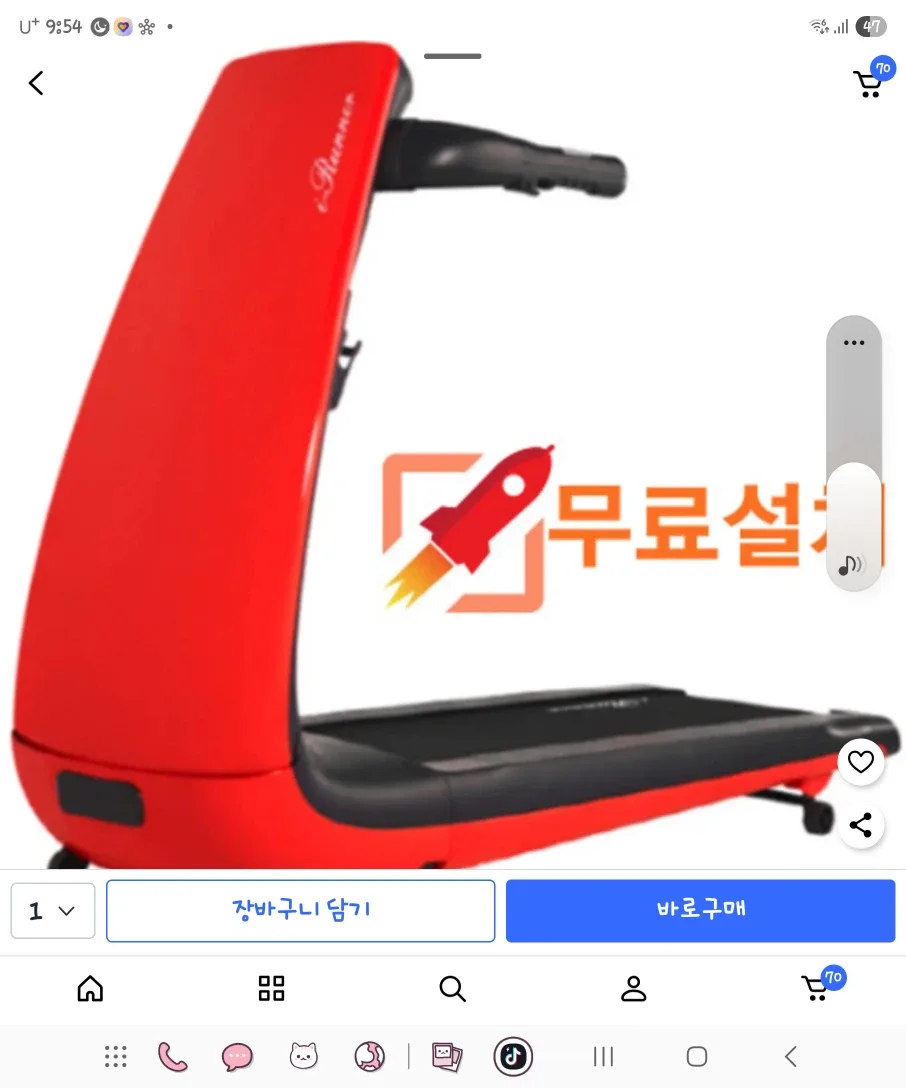906x1088 pixels.
Task: Launch the phone app from the taskbar
Action: point(173,1056)
